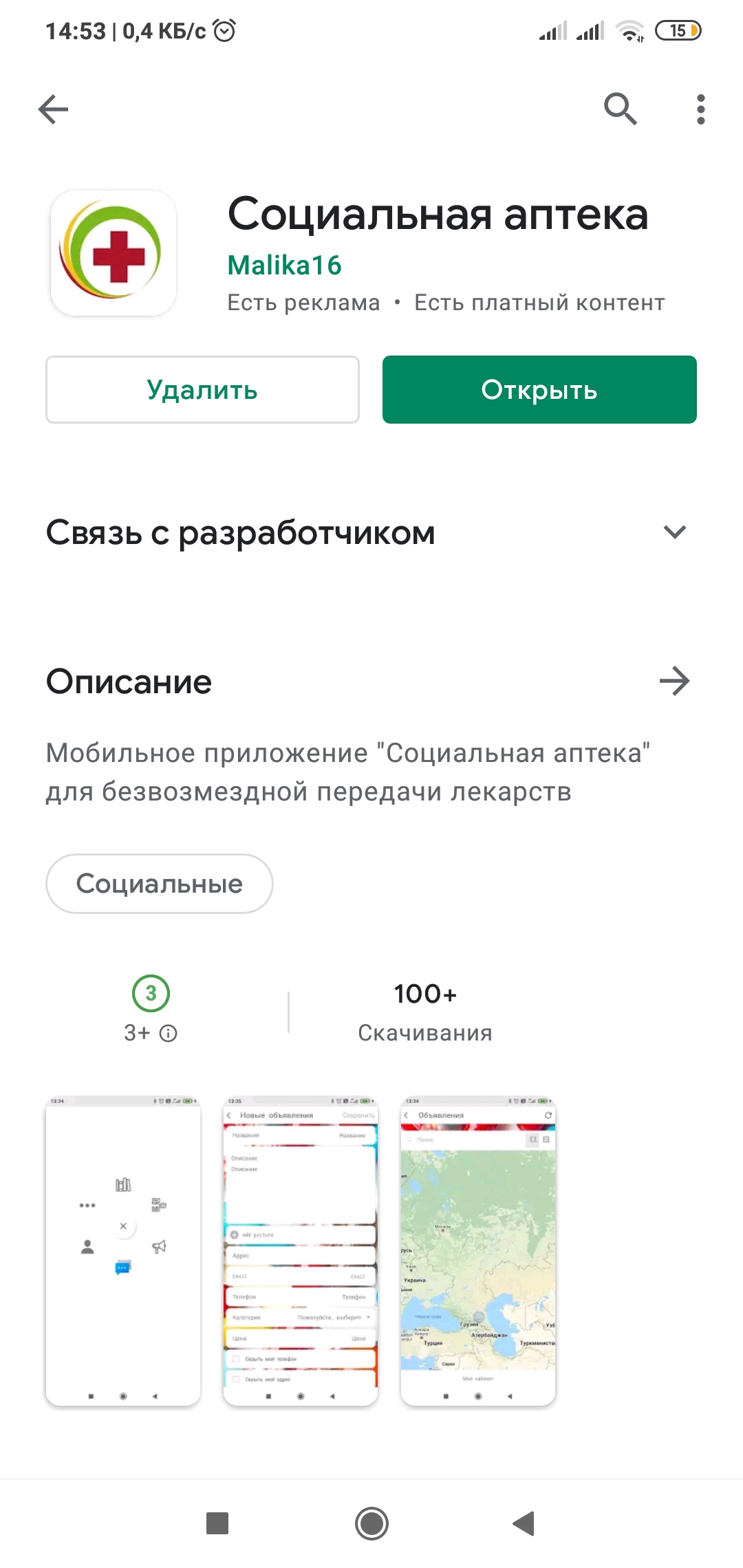The width and height of the screenshot is (743, 1568).
Task: View first screenshot with circular menu
Action: pyautogui.click(x=123, y=1251)
